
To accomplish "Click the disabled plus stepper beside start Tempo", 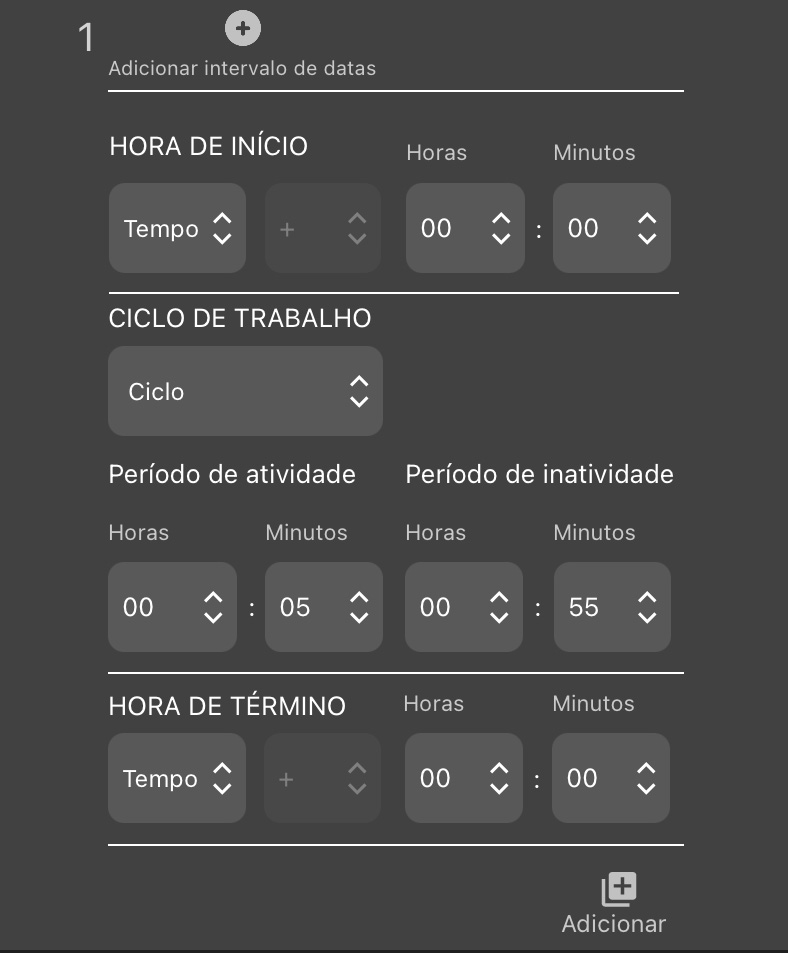I will click(322, 228).
